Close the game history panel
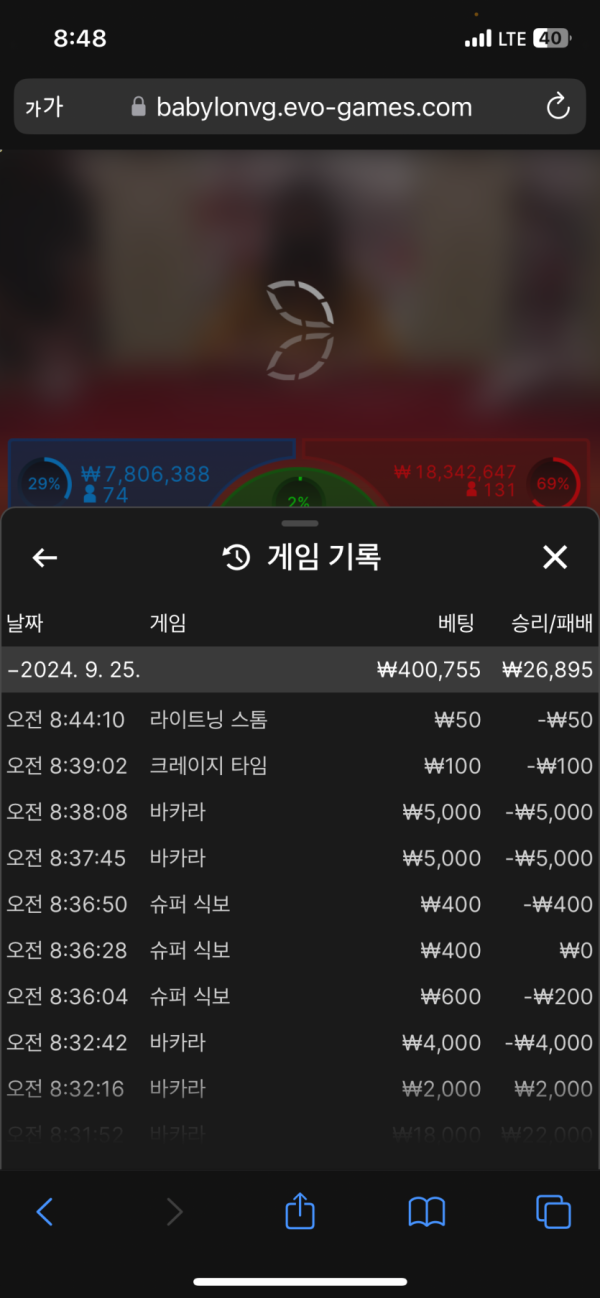Screen dimensions: 600x1298 (x=555, y=558)
